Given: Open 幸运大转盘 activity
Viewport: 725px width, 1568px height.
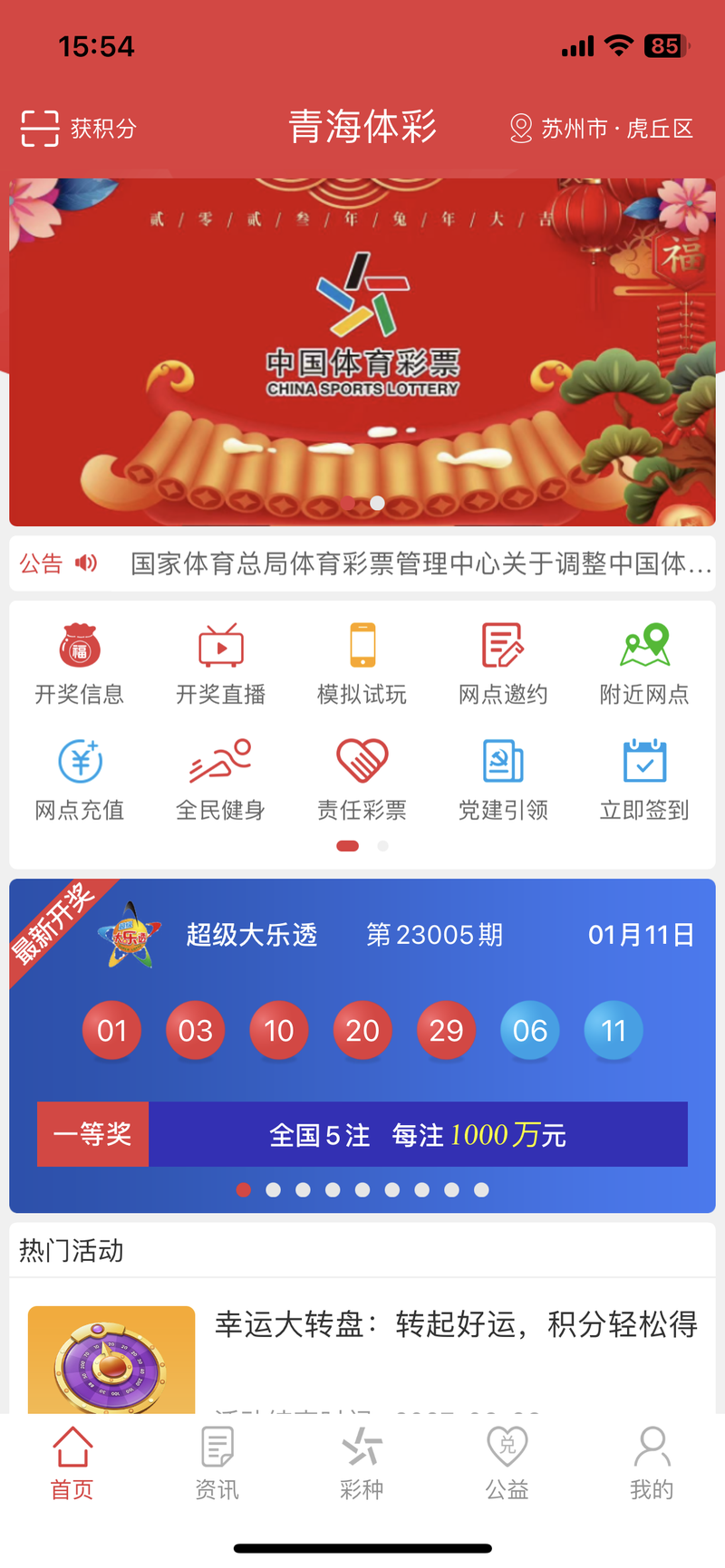Looking at the screenshot, I should click(362, 1350).
